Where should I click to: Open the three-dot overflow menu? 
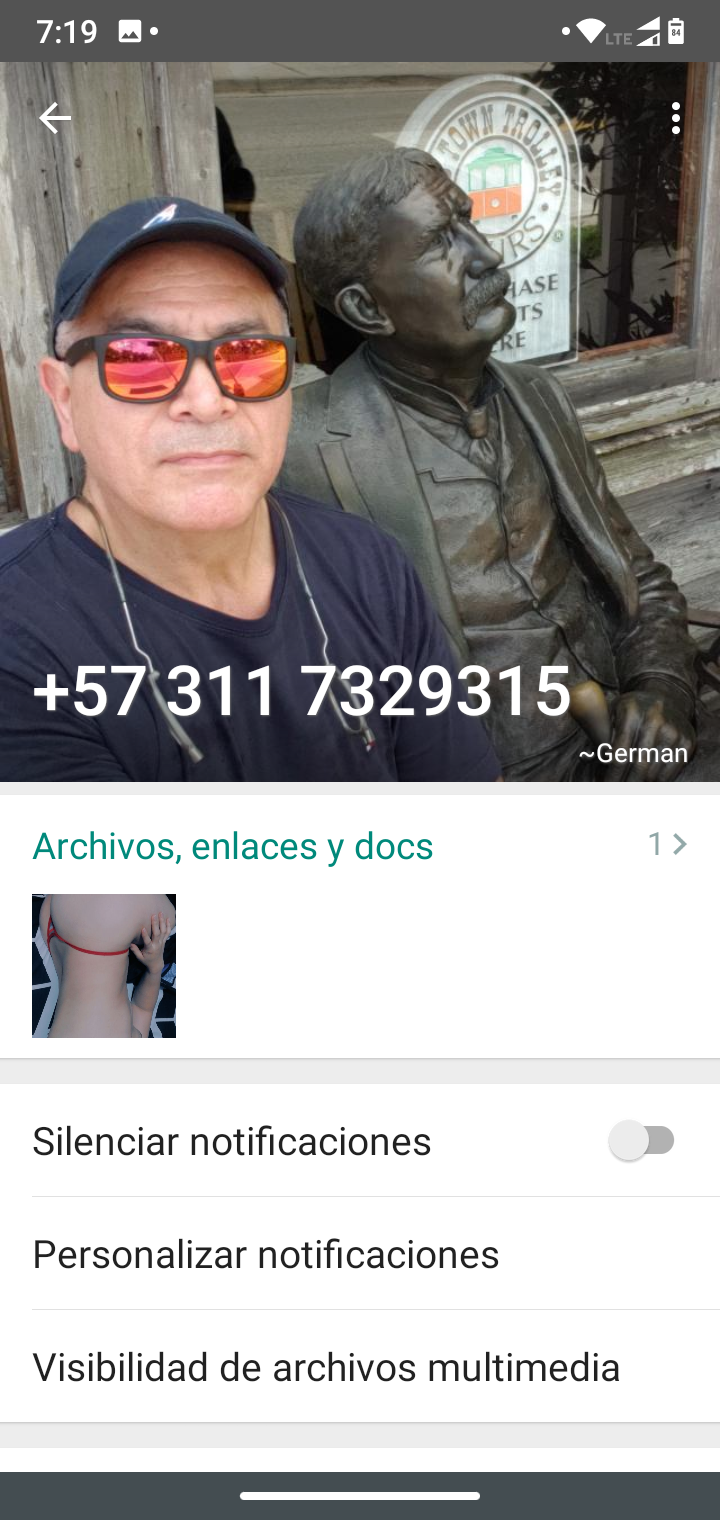tap(676, 119)
